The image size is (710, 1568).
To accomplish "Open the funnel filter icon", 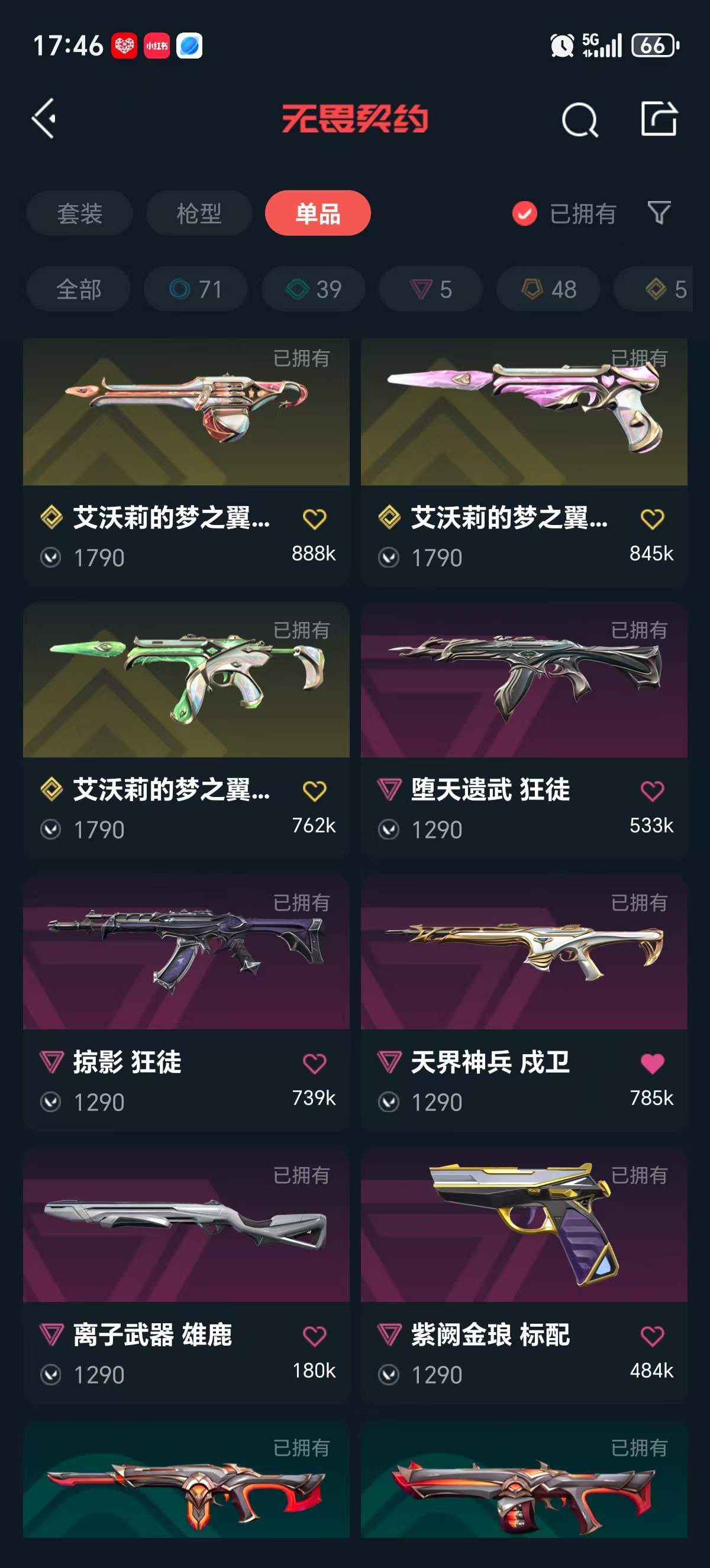I will 659,213.
